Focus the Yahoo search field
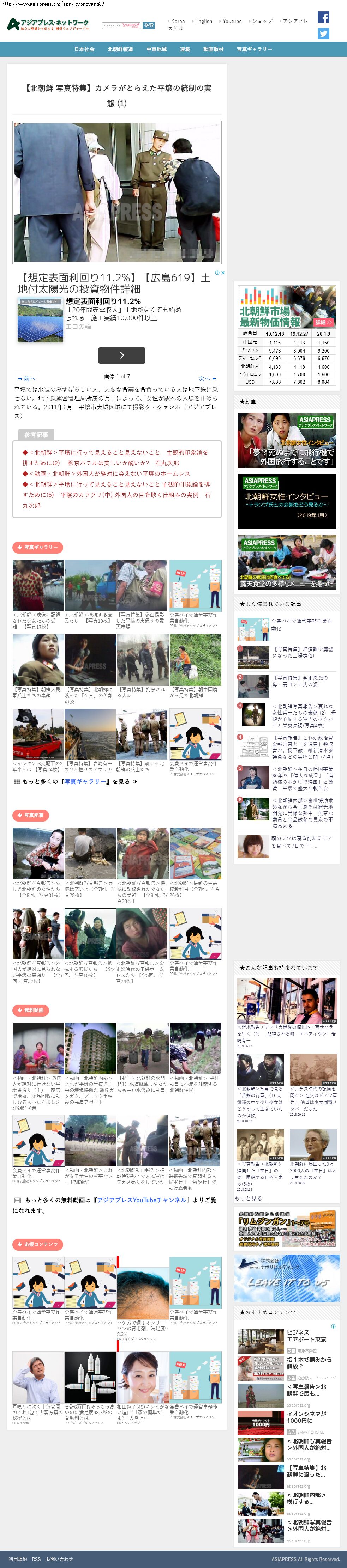 (x=121, y=26)
